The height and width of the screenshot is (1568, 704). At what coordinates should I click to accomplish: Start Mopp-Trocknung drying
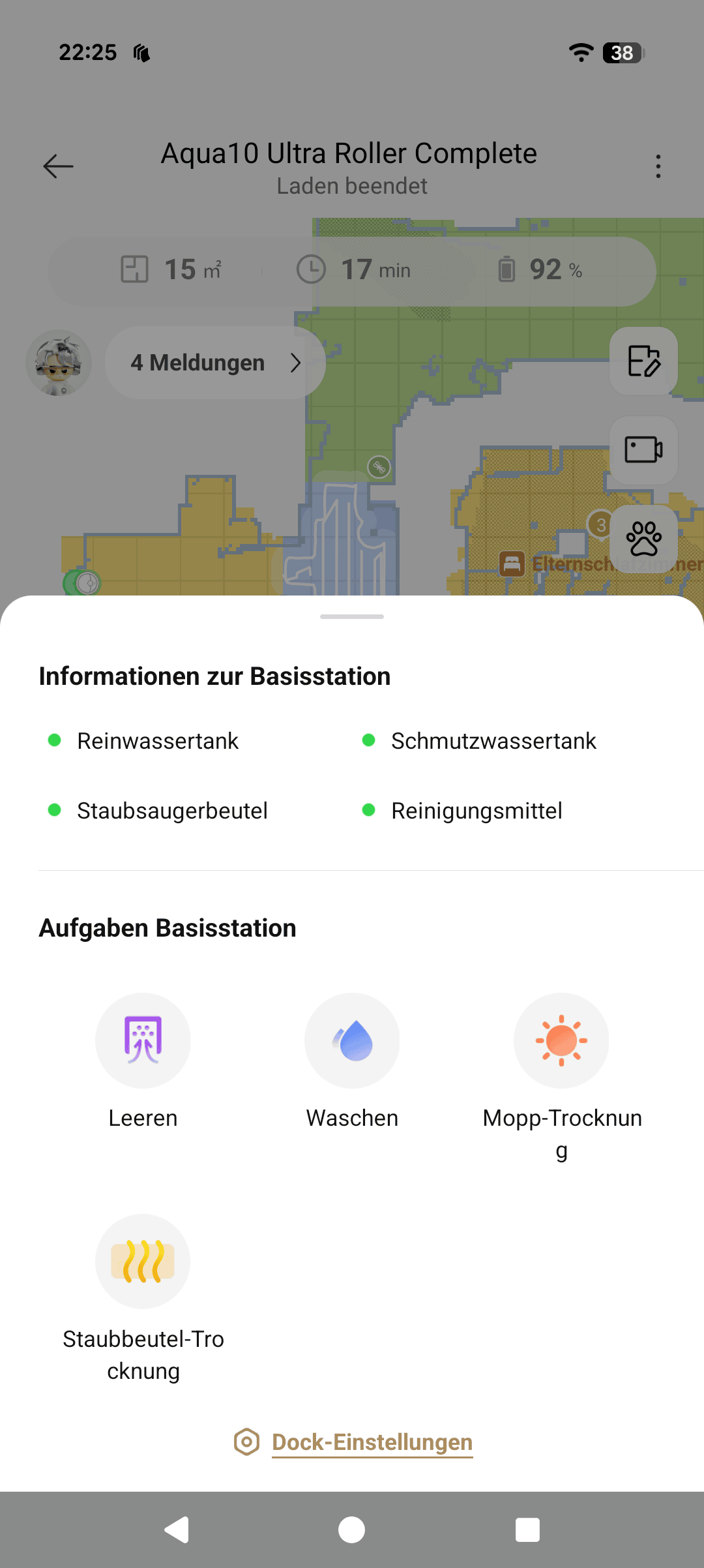[x=561, y=1041]
